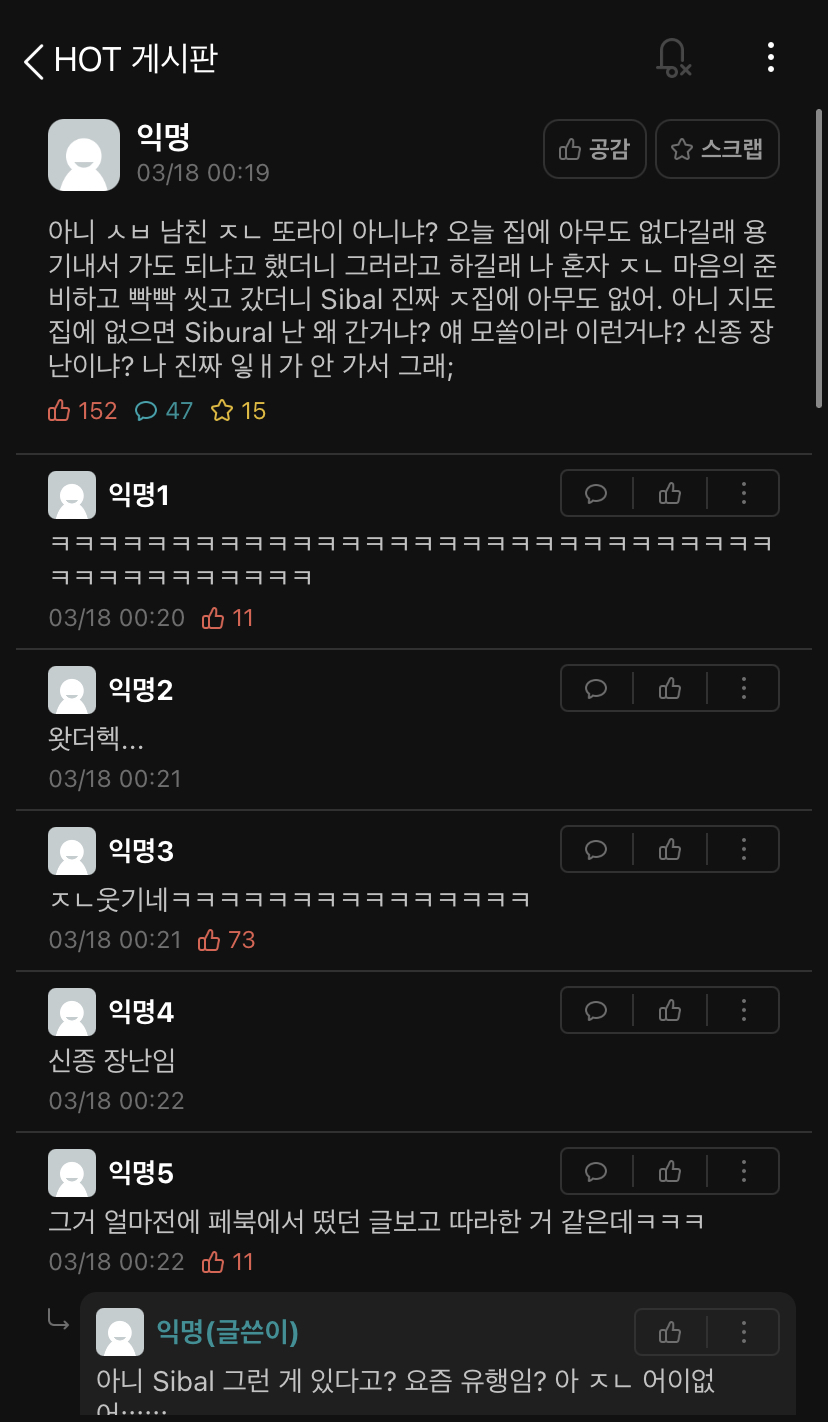Image resolution: width=828 pixels, height=1422 pixels.
Task: Tap the 공감 button on the post
Action: coord(595,149)
